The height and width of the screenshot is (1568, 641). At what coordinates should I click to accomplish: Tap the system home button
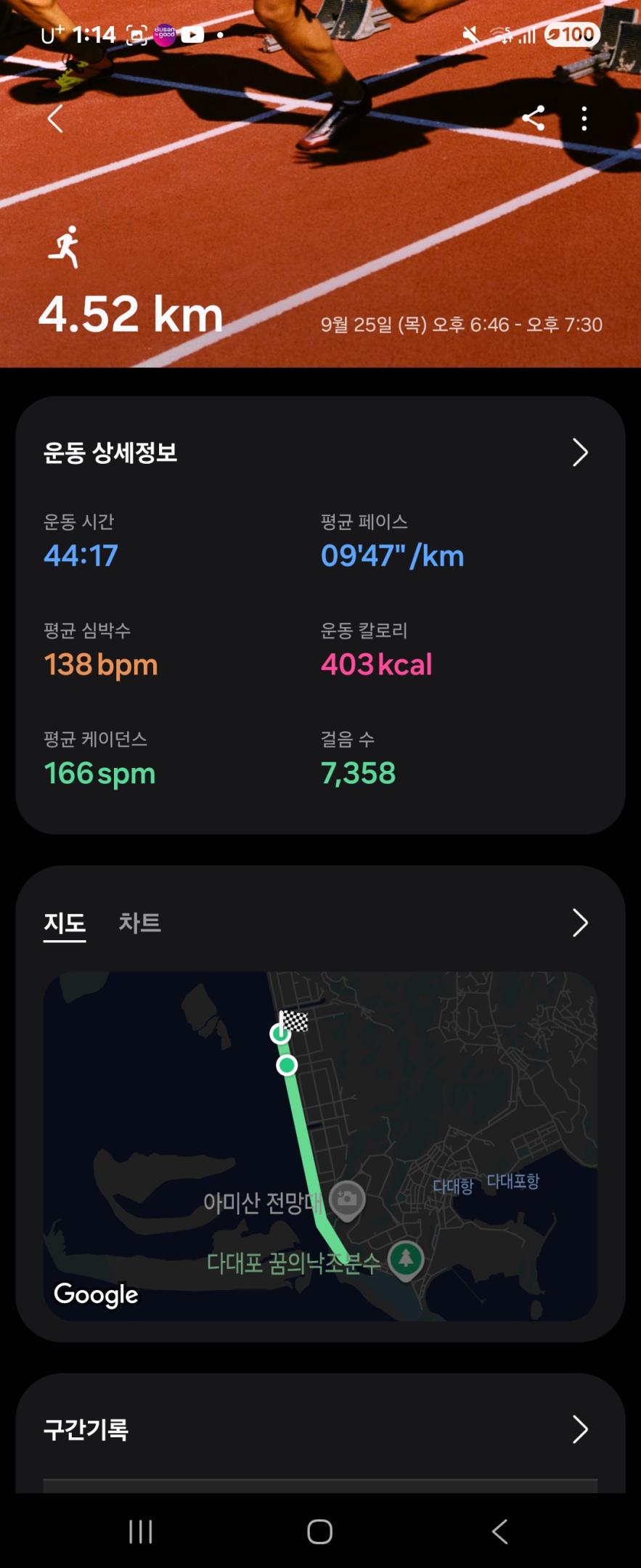coord(320,1532)
